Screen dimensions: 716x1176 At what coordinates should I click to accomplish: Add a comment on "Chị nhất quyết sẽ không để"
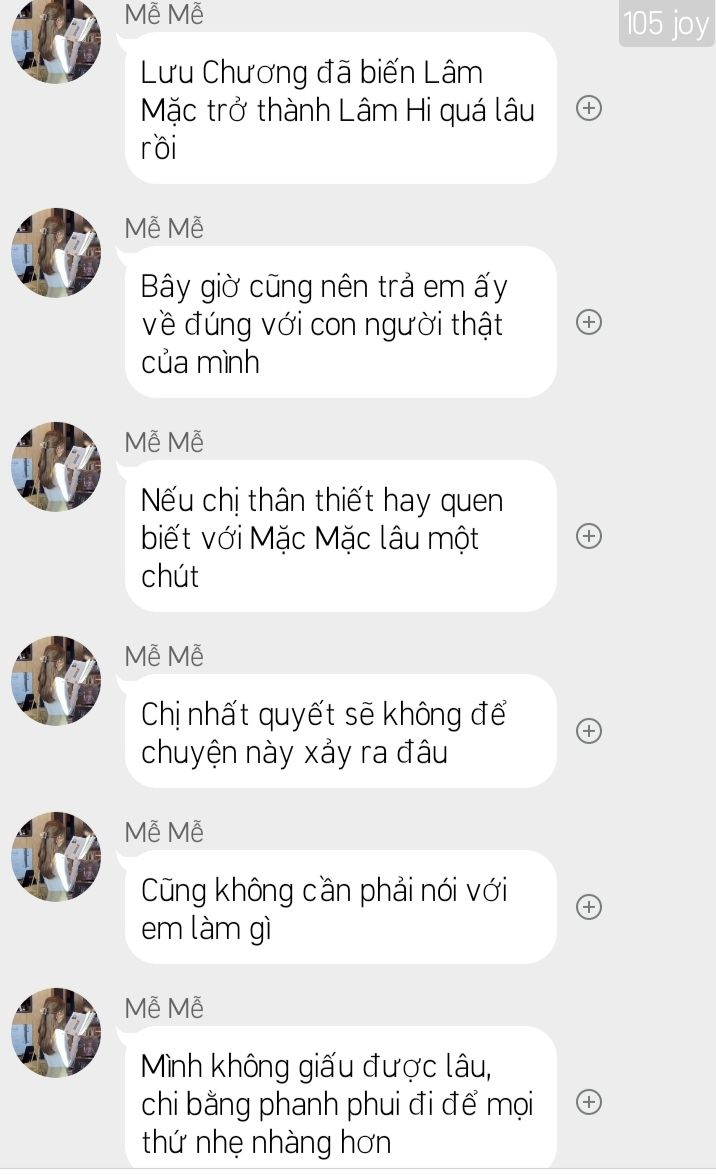click(x=589, y=731)
